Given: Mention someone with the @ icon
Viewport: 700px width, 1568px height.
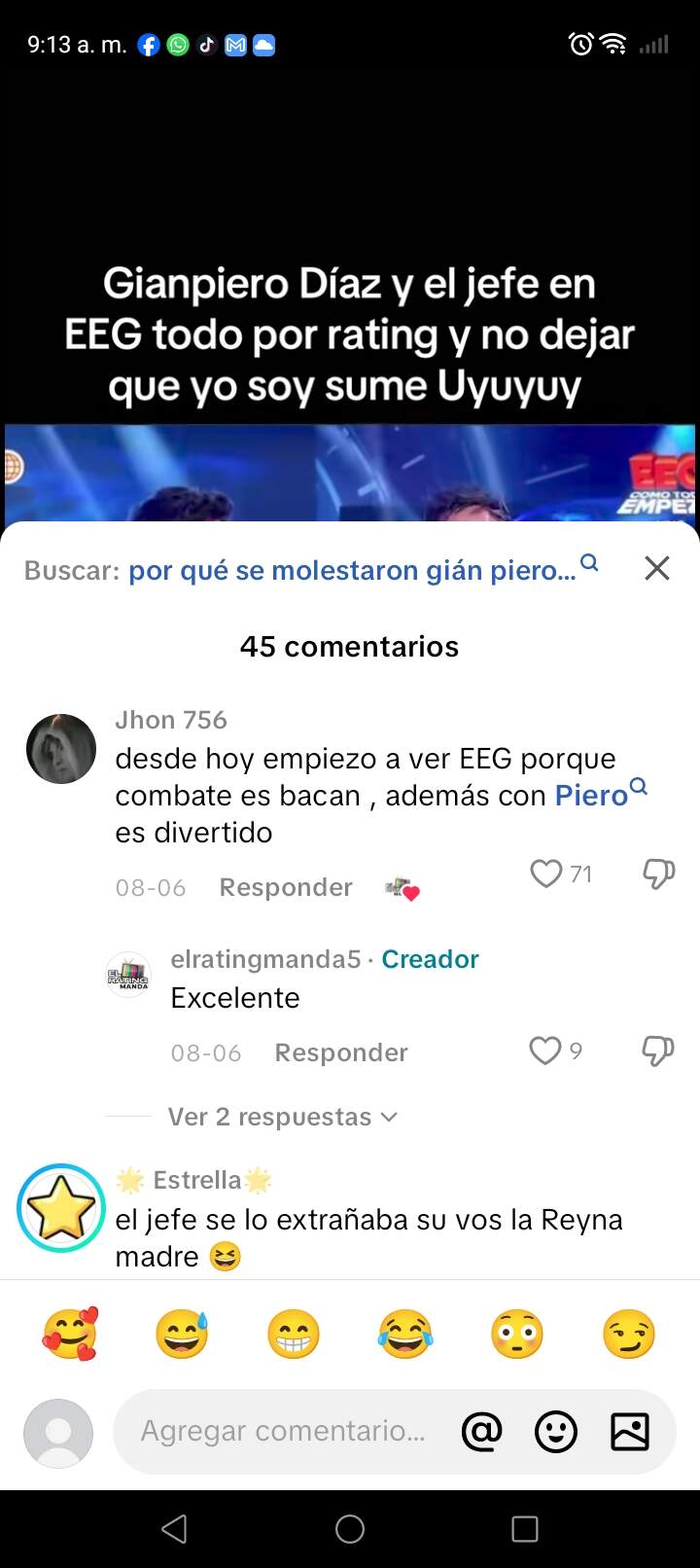Looking at the screenshot, I should 481,1431.
